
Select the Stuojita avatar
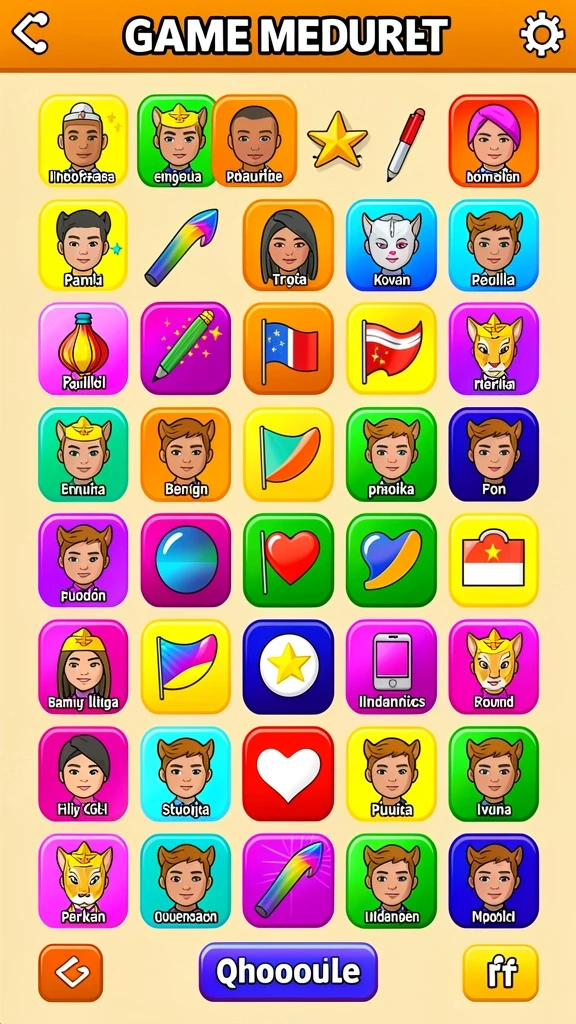(185, 774)
